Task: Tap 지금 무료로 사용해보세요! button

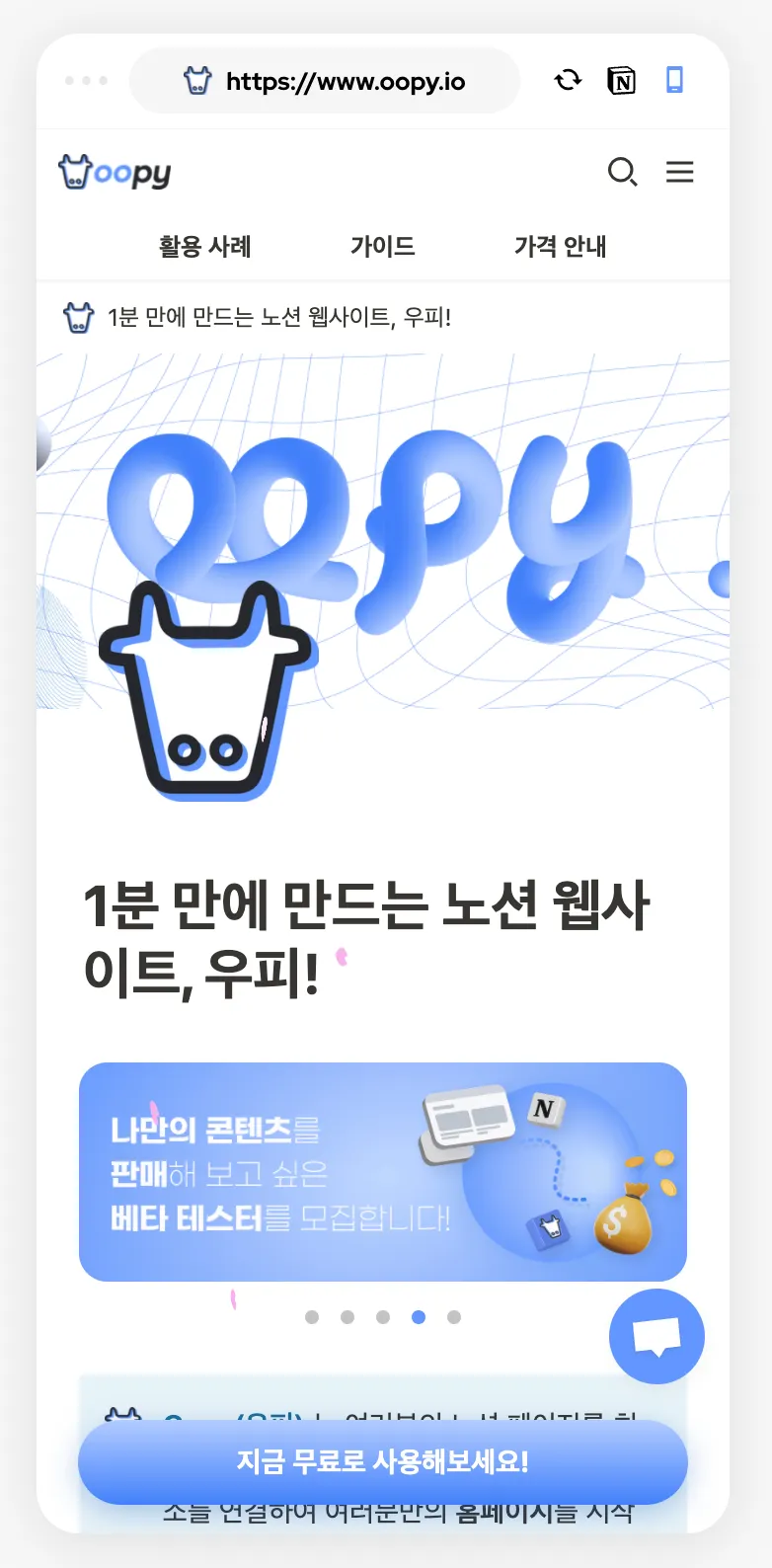Action: (x=382, y=1462)
